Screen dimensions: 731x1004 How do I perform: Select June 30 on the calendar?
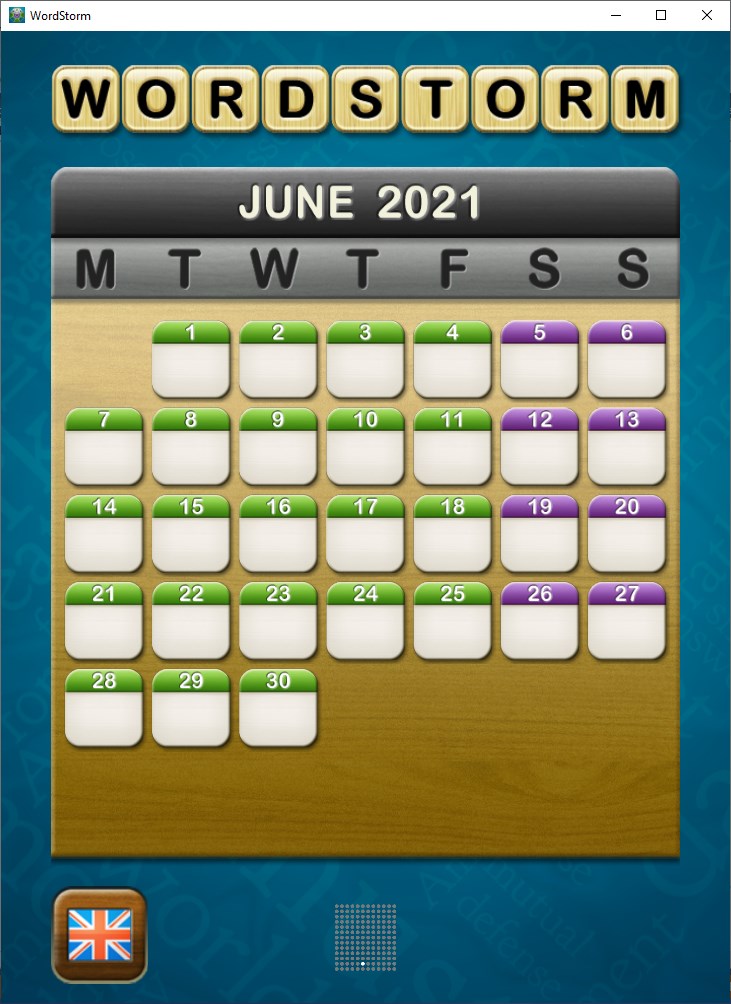coord(278,708)
